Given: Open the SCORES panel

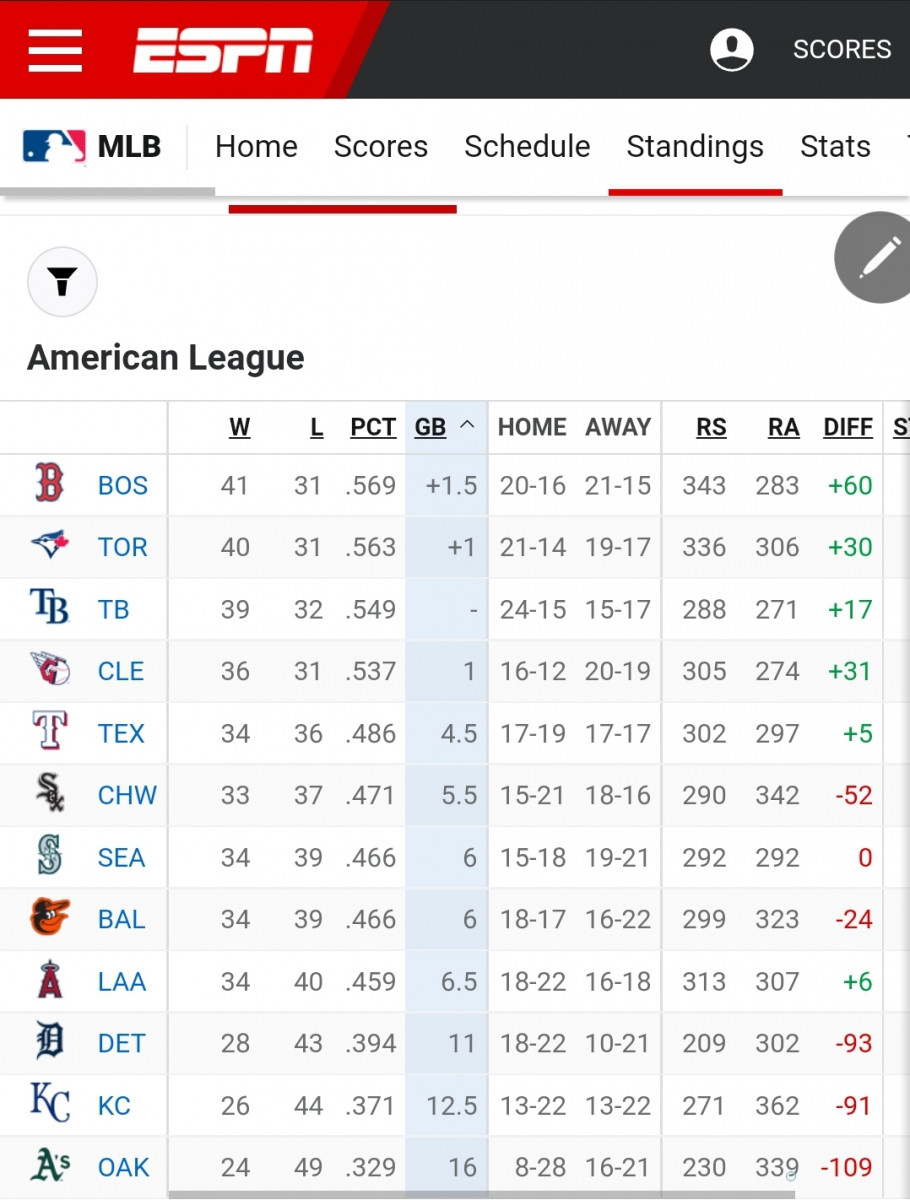Looking at the screenshot, I should (x=841, y=49).
